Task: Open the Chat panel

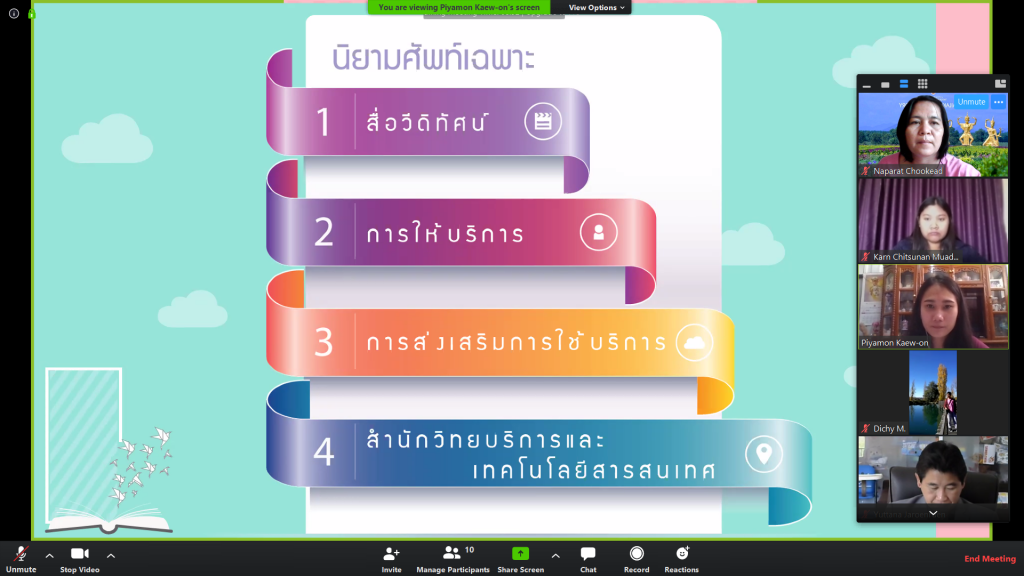Action: point(588,557)
